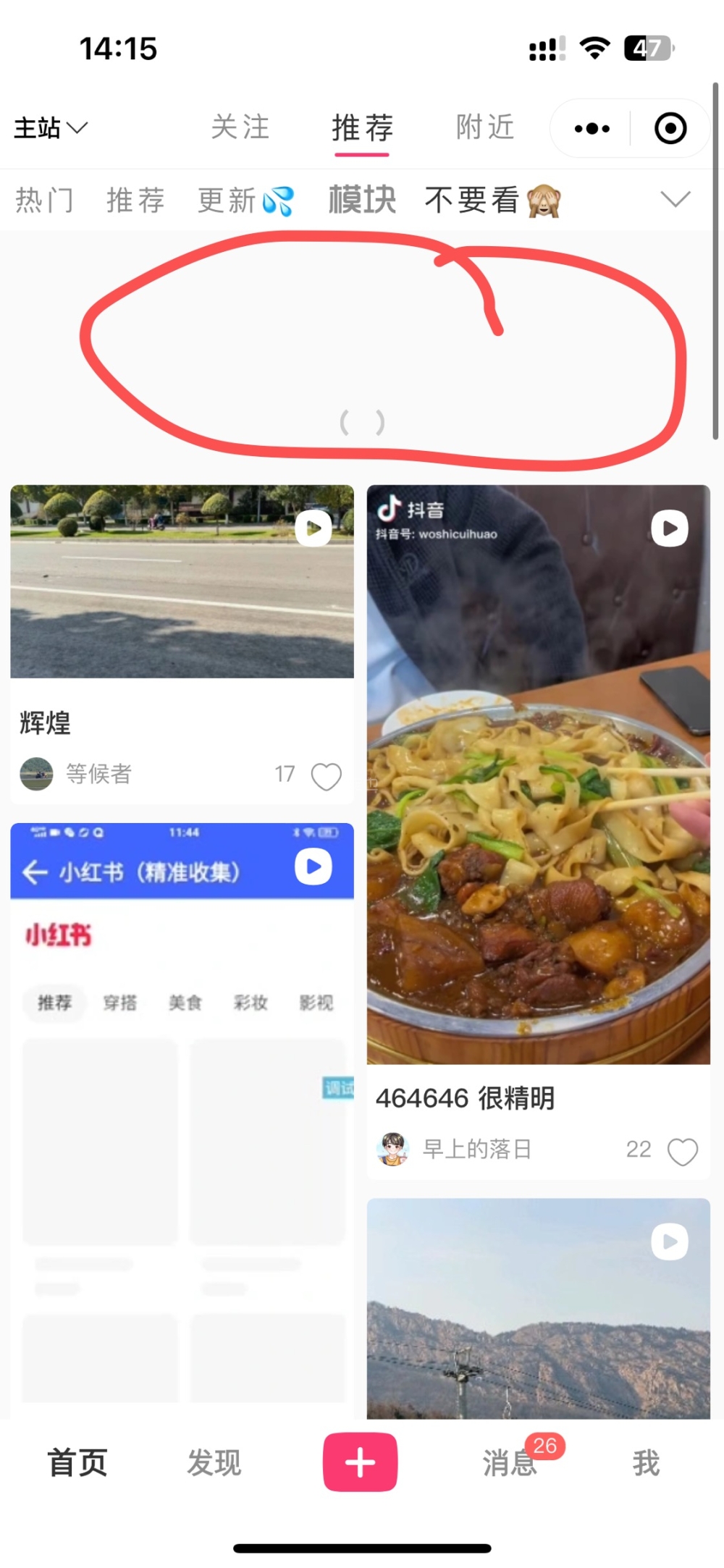Viewport: 724px width, 1568px height.
Task: Open the 主站 site dropdown
Action: (51, 128)
